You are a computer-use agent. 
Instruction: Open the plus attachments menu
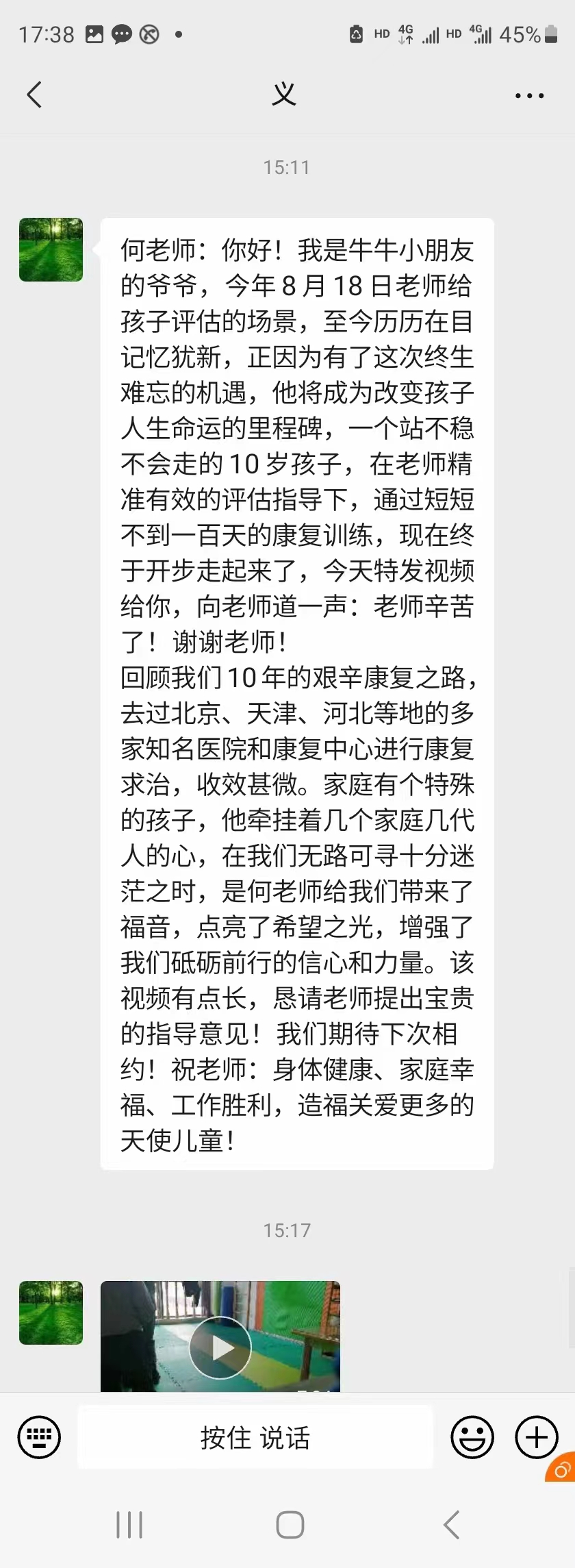tap(536, 1436)
